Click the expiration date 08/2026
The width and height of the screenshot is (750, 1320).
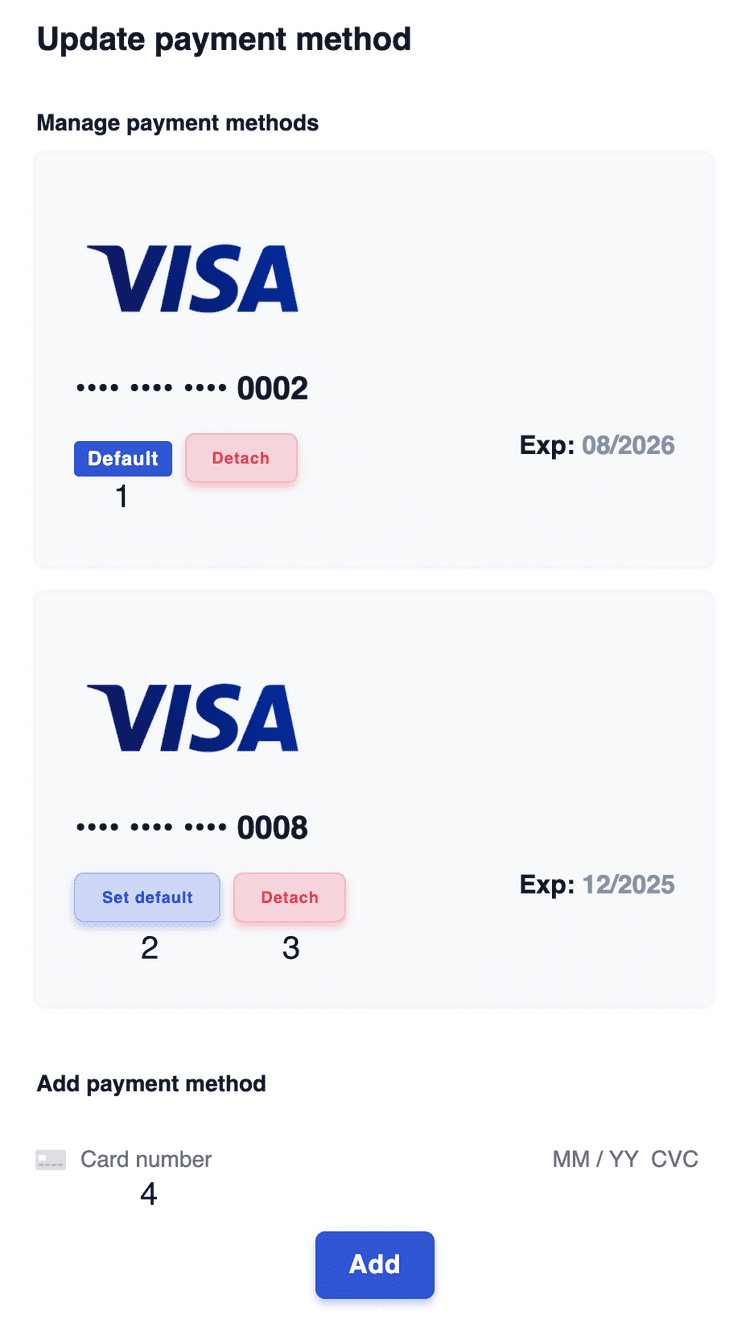(628, 444)
